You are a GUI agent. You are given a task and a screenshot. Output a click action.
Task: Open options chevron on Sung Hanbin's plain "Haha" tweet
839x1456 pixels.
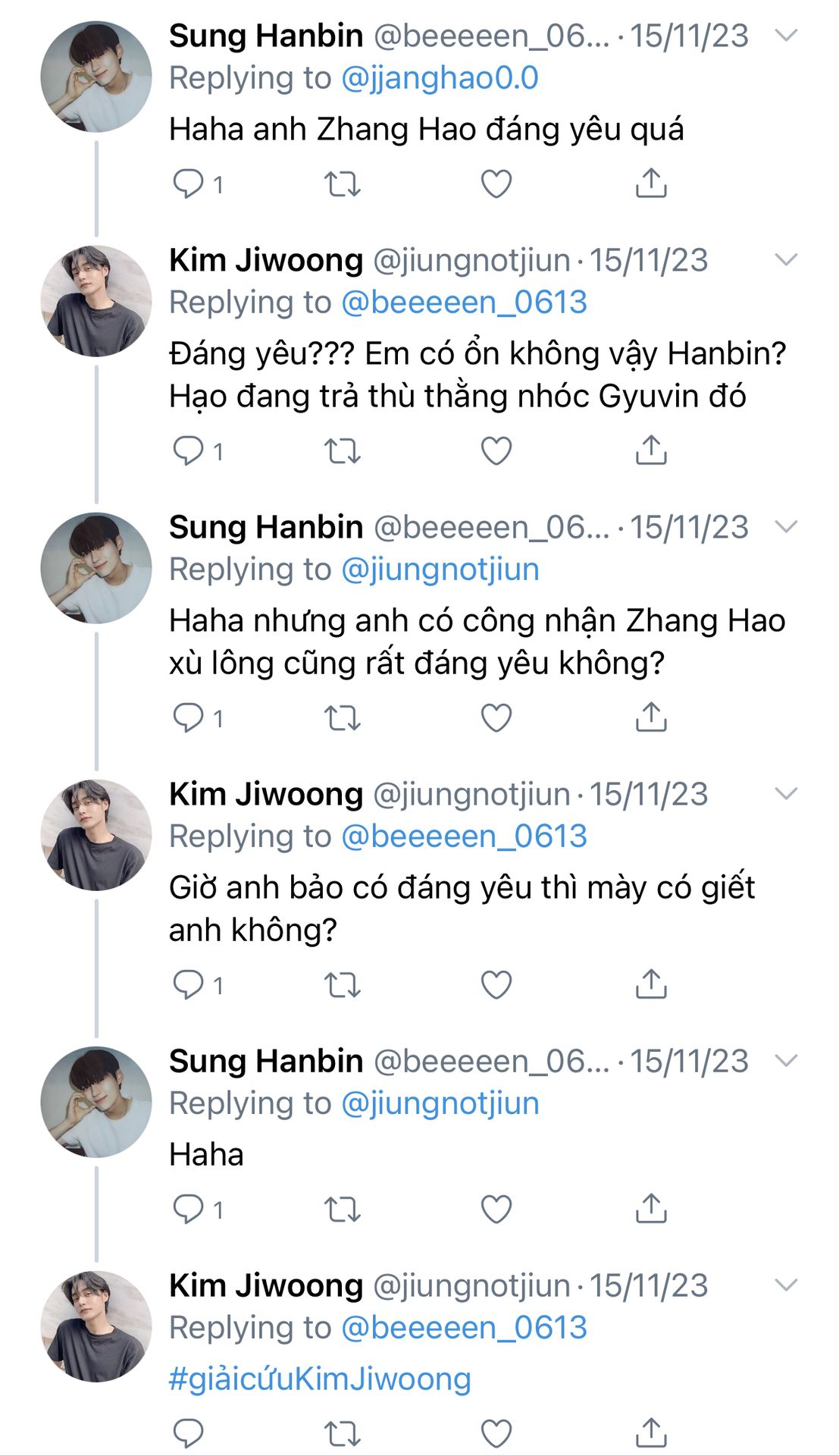coord(787,1060)
